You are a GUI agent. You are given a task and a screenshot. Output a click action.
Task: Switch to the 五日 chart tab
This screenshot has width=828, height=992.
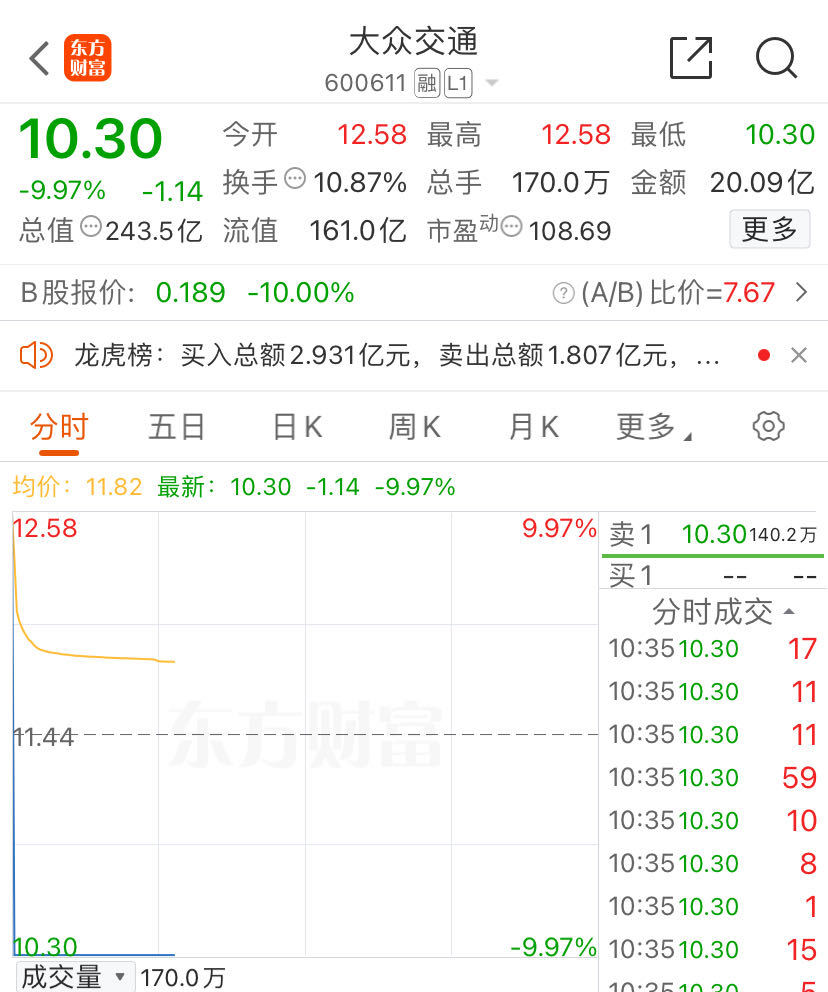coord(177,427)
